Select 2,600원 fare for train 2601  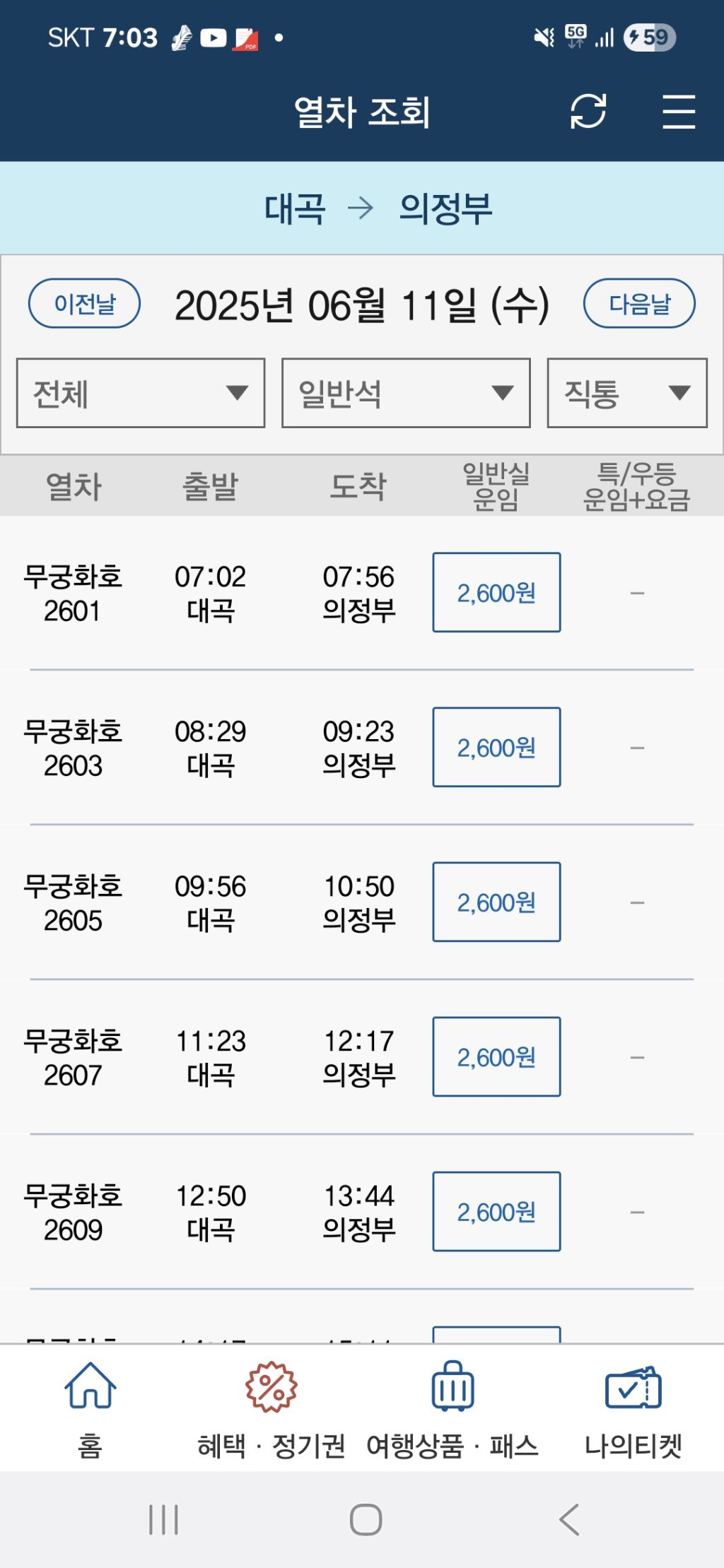(496, 593)
